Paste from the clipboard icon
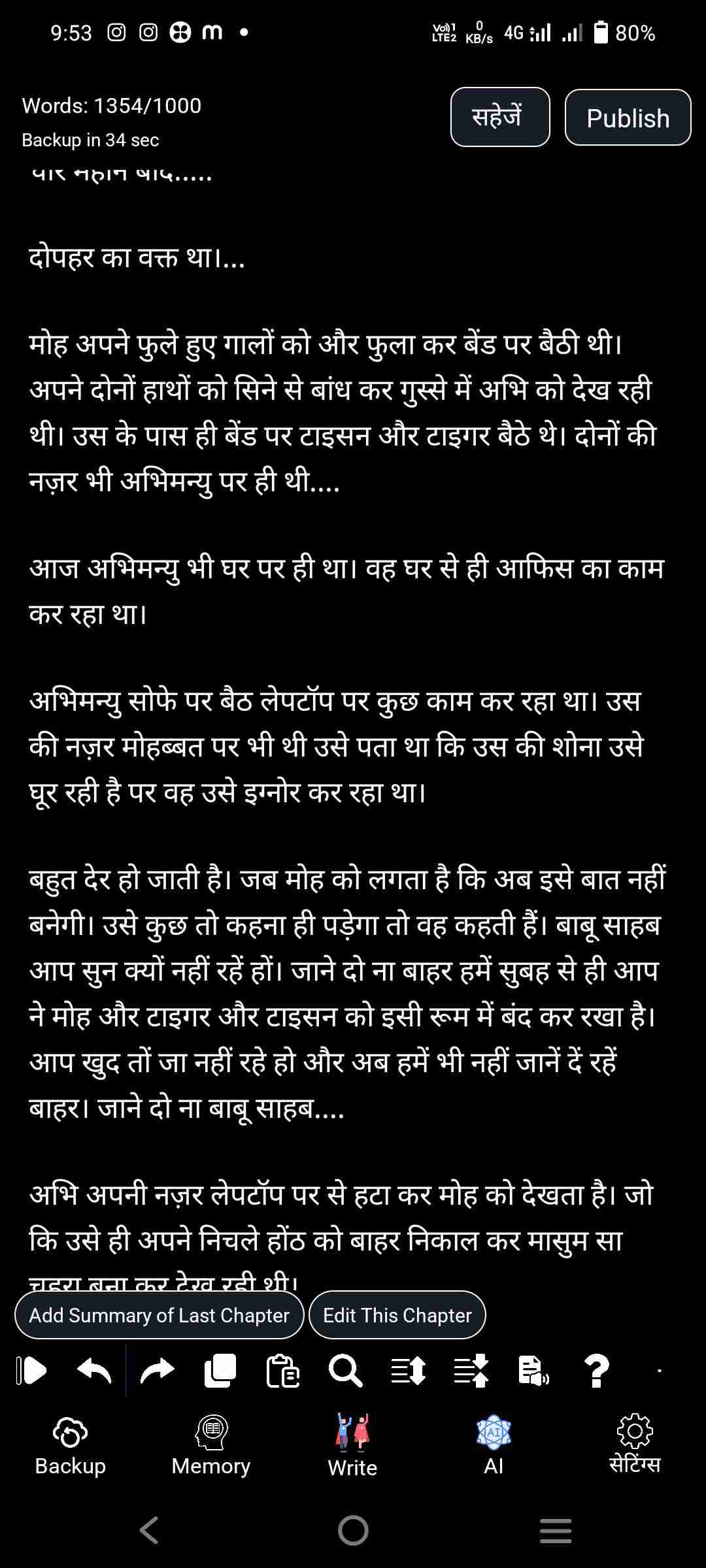This screenshot has width=706, height=1568. tap(283, 1370)
